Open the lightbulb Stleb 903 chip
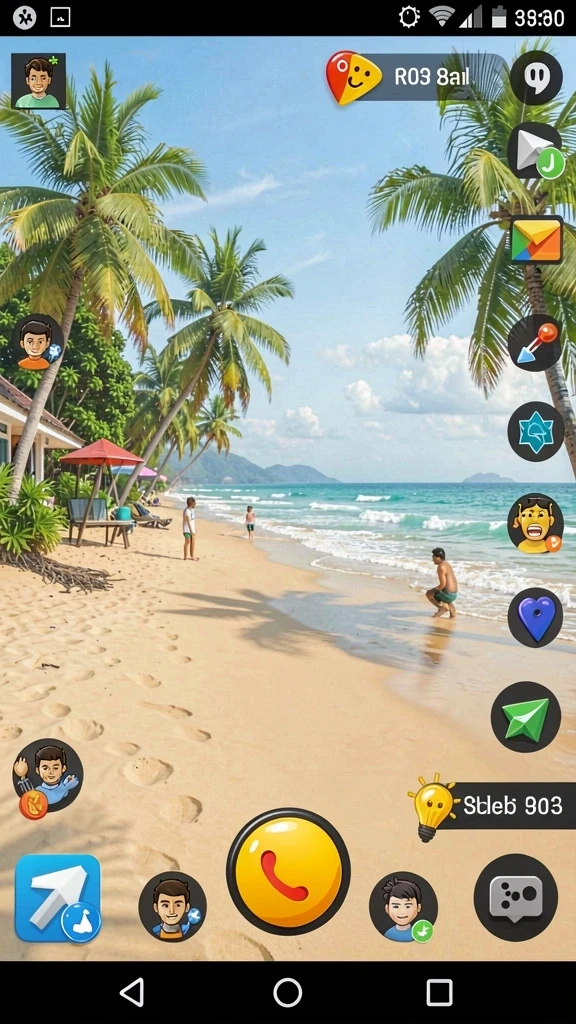 (492, 805)
